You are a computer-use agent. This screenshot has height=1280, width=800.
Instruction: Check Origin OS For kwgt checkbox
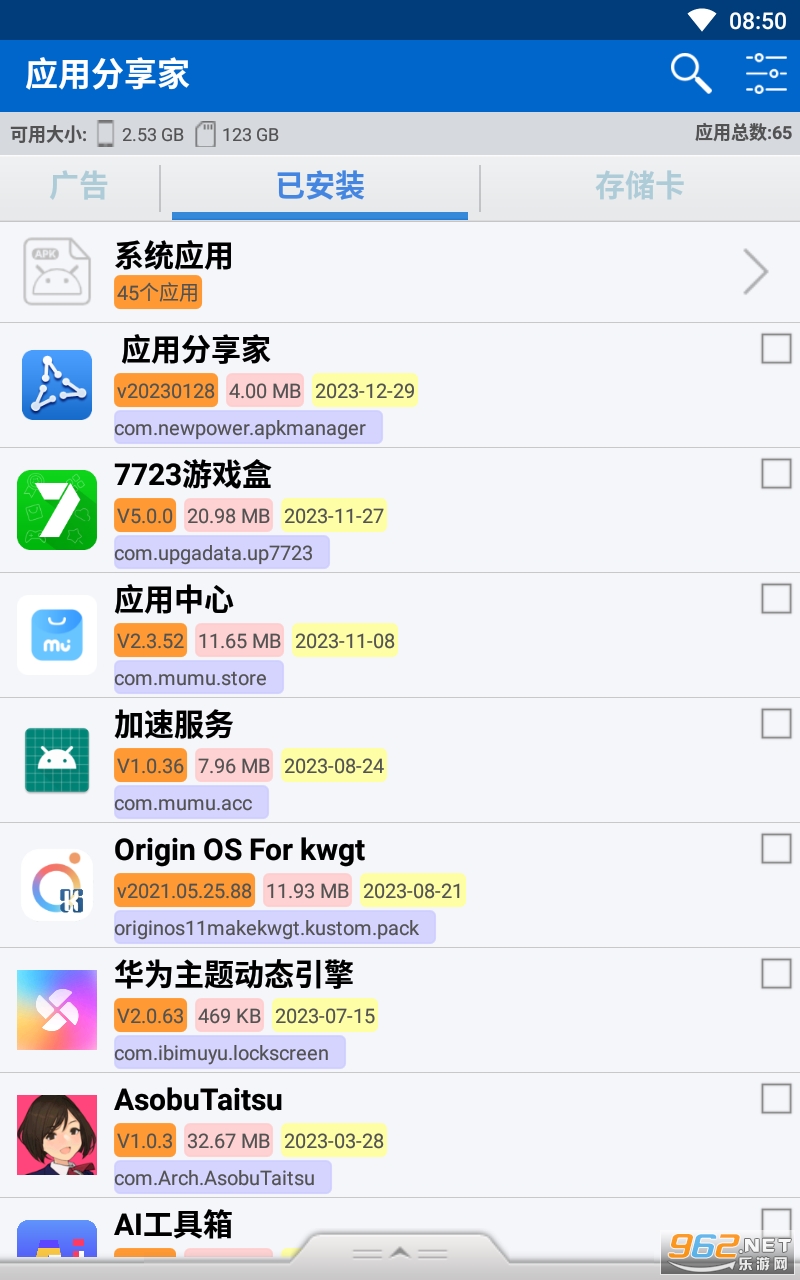coord(776,849)
